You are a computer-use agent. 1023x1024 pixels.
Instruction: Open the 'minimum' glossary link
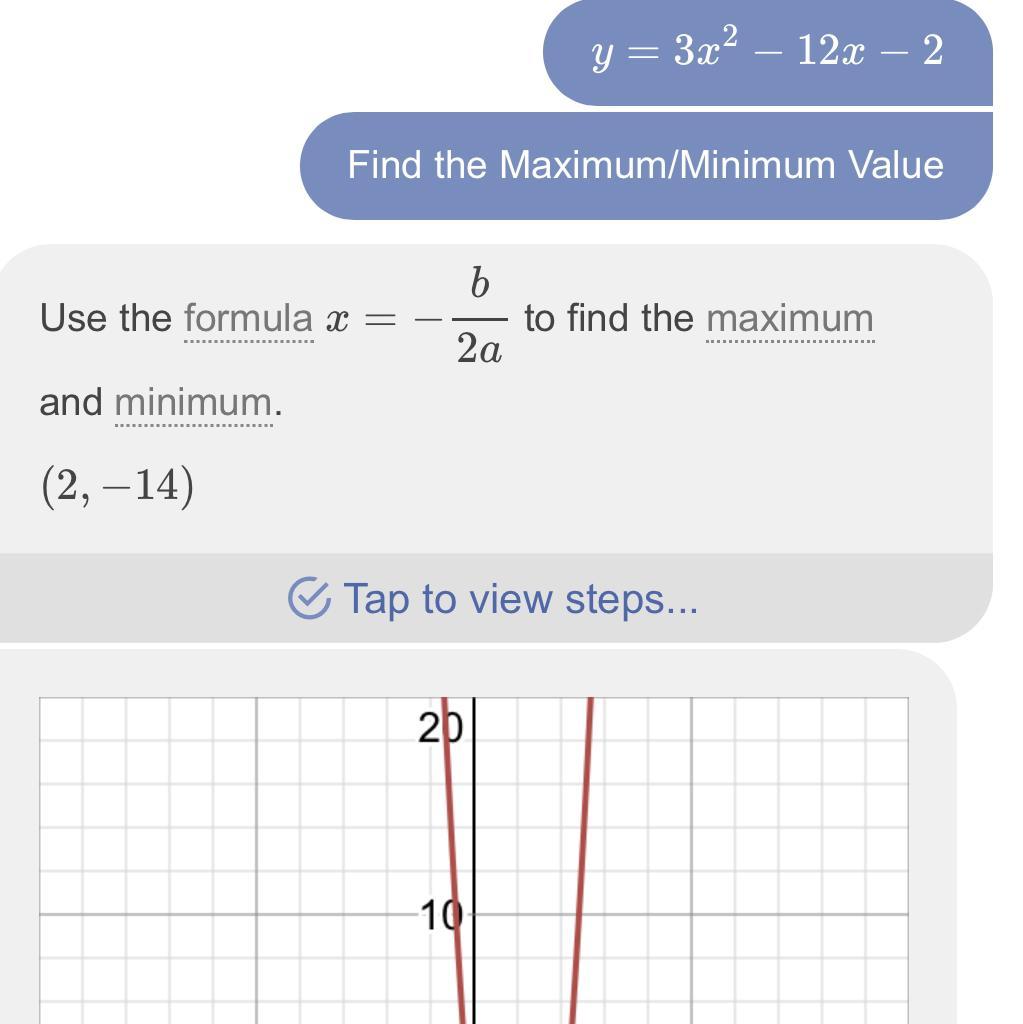pos(193,403)
